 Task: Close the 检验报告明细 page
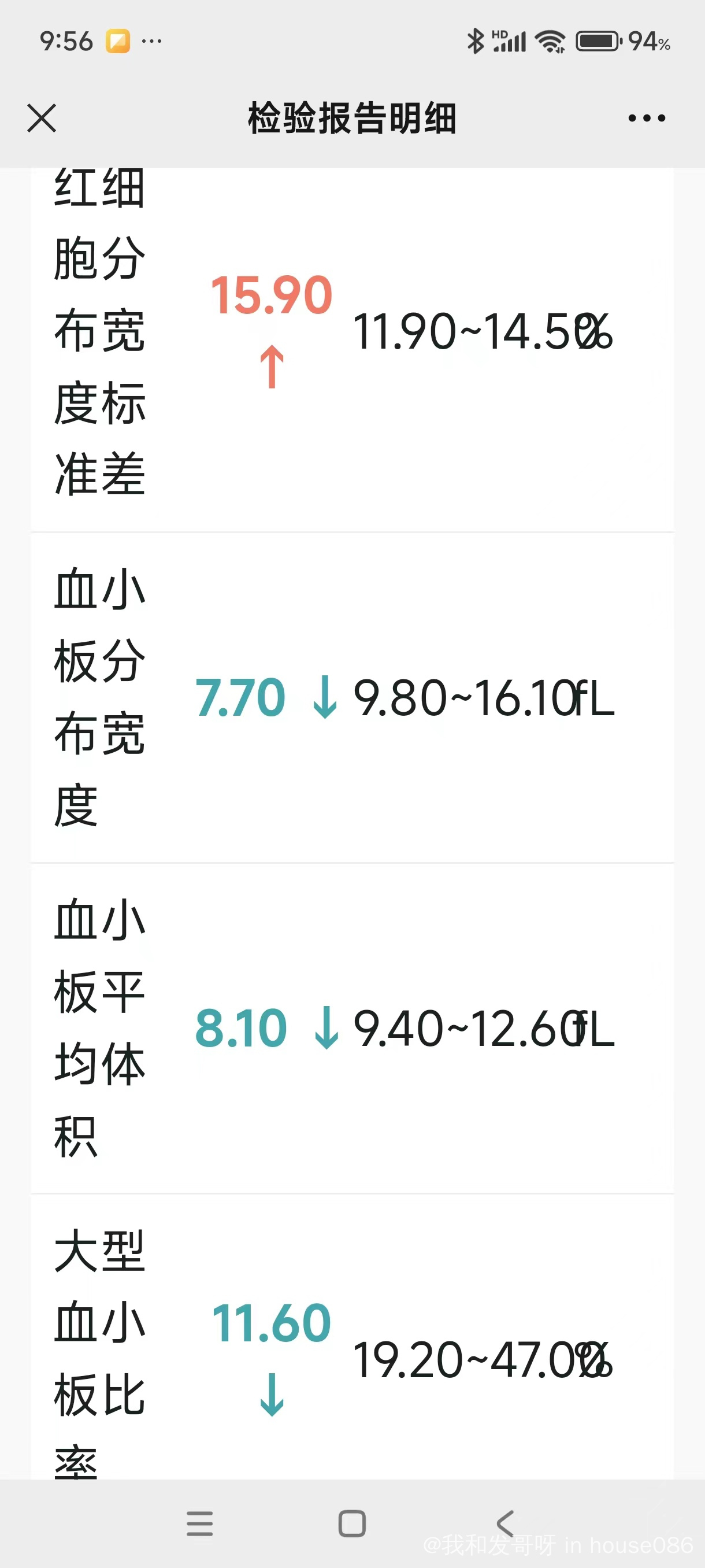(x=42, y=117)
